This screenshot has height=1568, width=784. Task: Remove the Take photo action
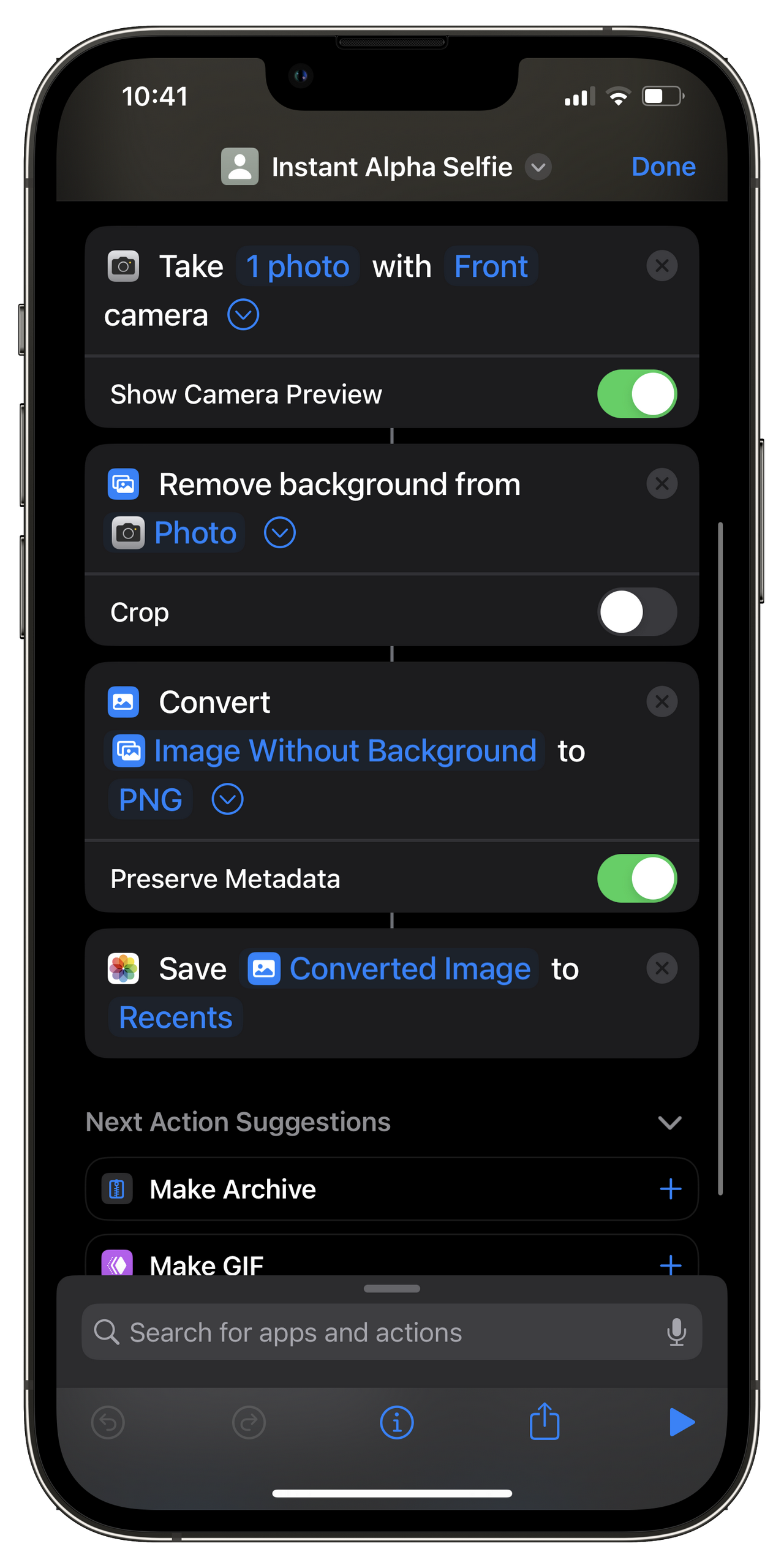click(661, 266)
